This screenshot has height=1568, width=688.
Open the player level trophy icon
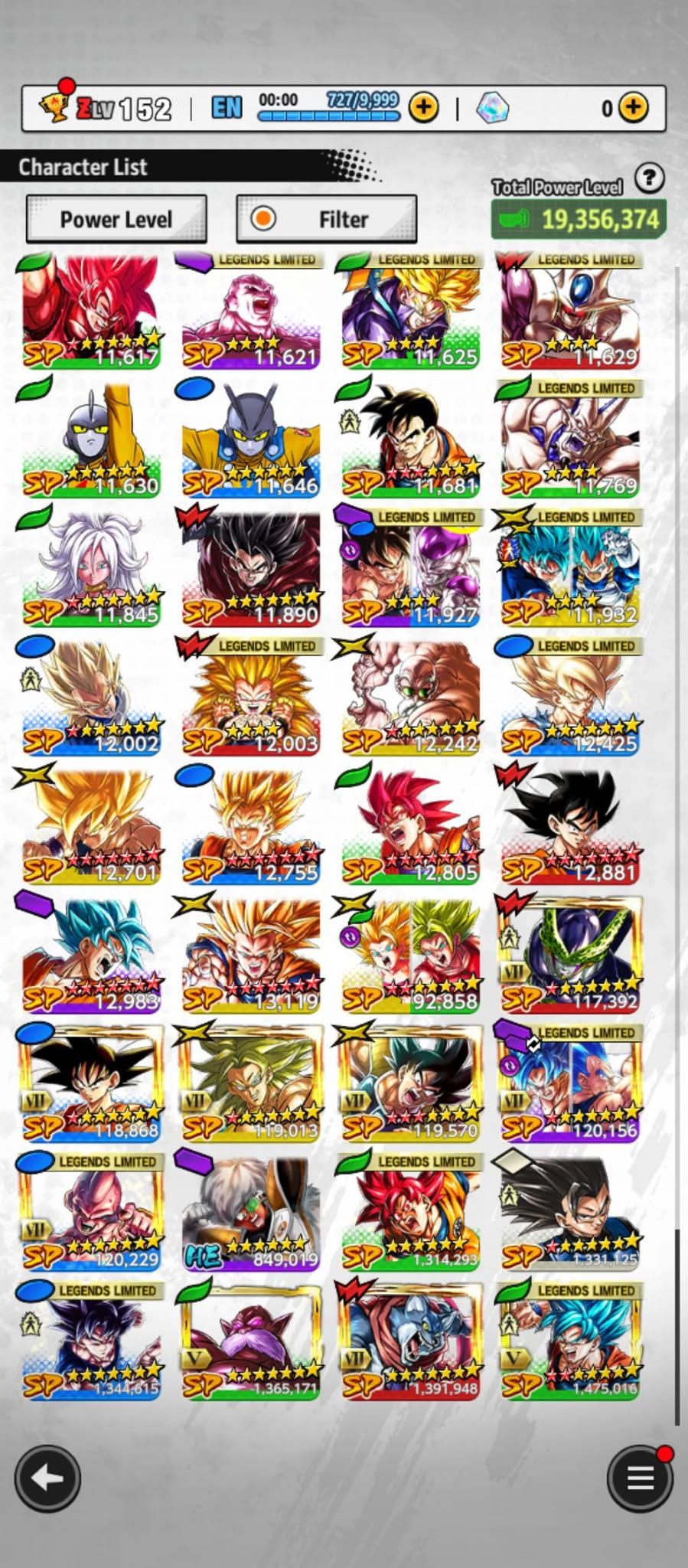[54, 107]
